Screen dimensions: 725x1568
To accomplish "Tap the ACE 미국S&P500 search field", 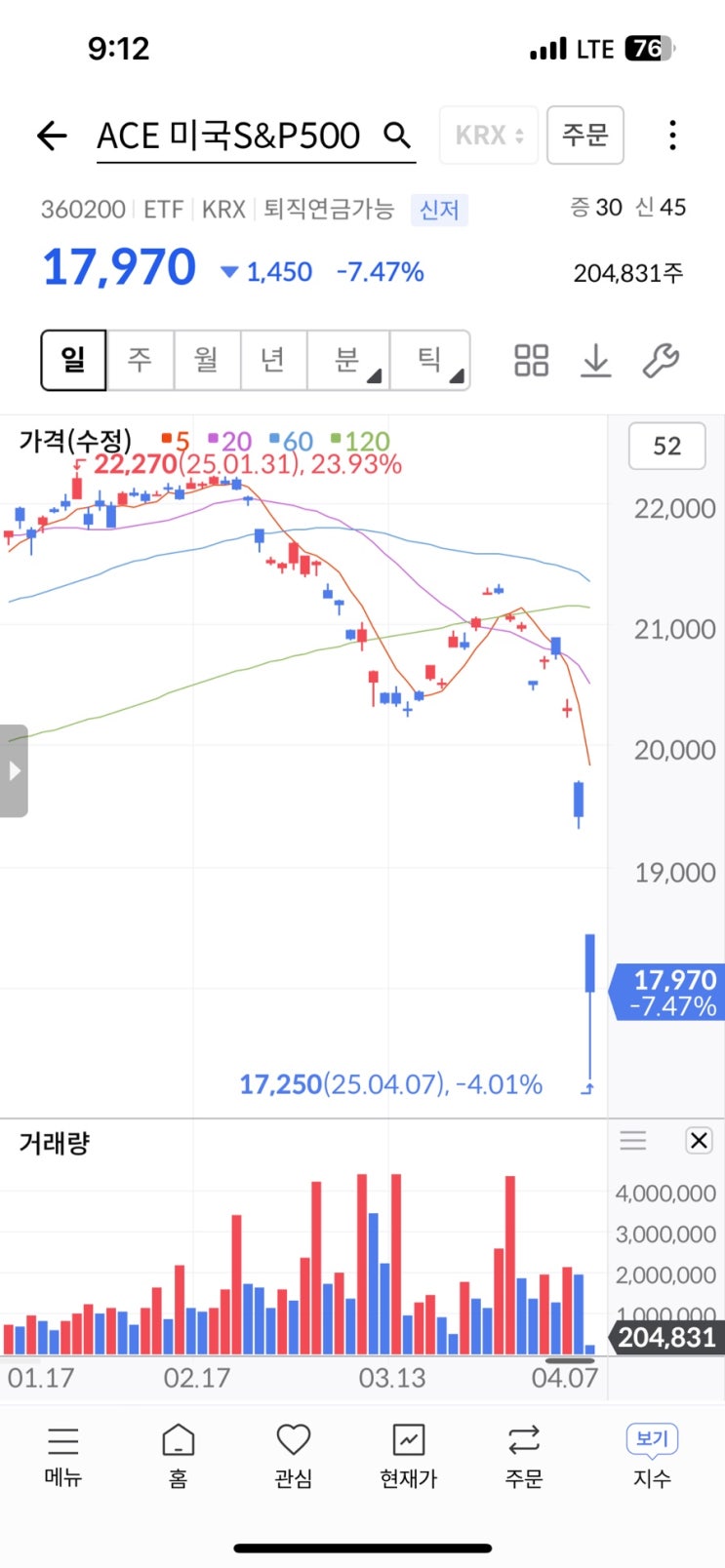I will [x=256, y=136].
